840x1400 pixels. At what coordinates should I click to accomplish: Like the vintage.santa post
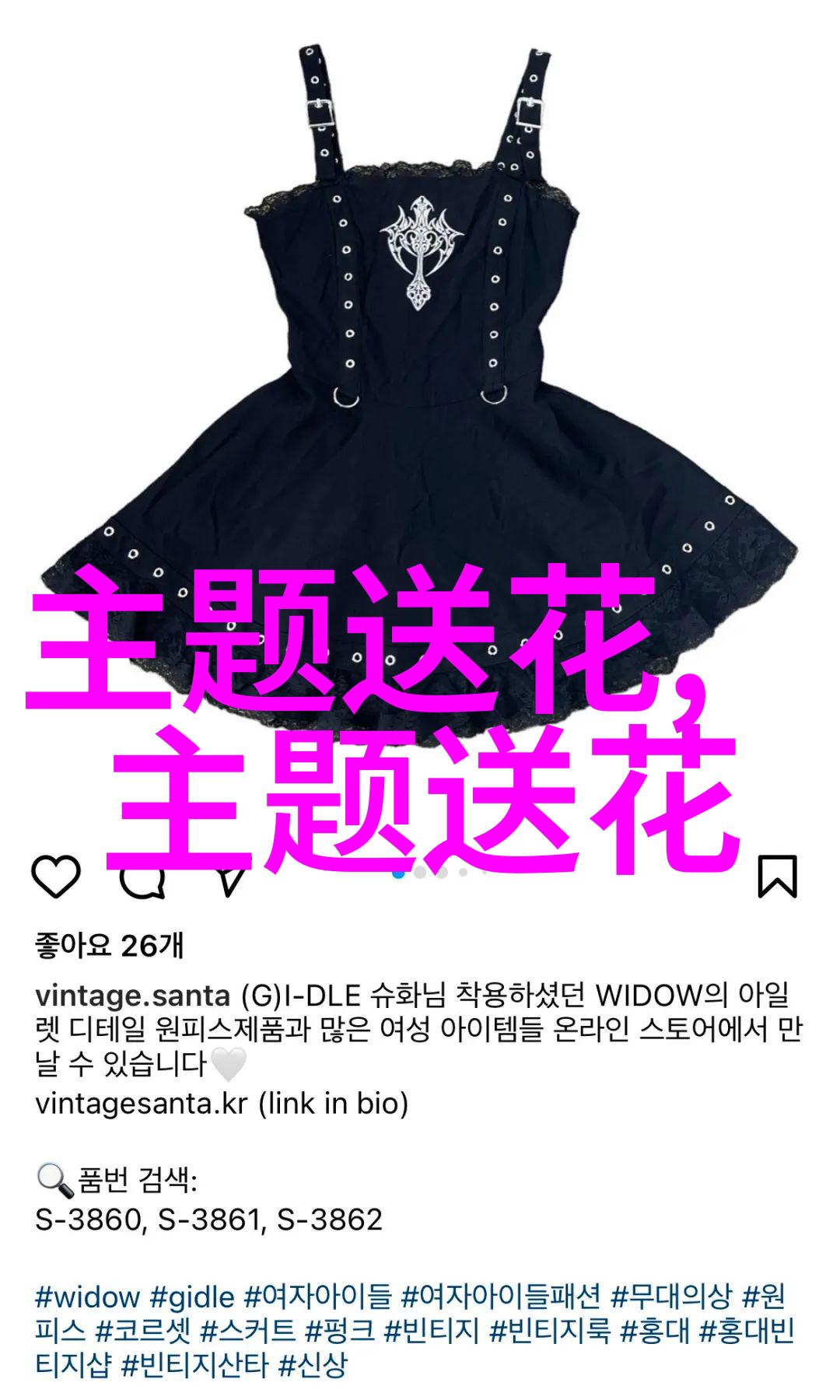[x=55, y=877]
